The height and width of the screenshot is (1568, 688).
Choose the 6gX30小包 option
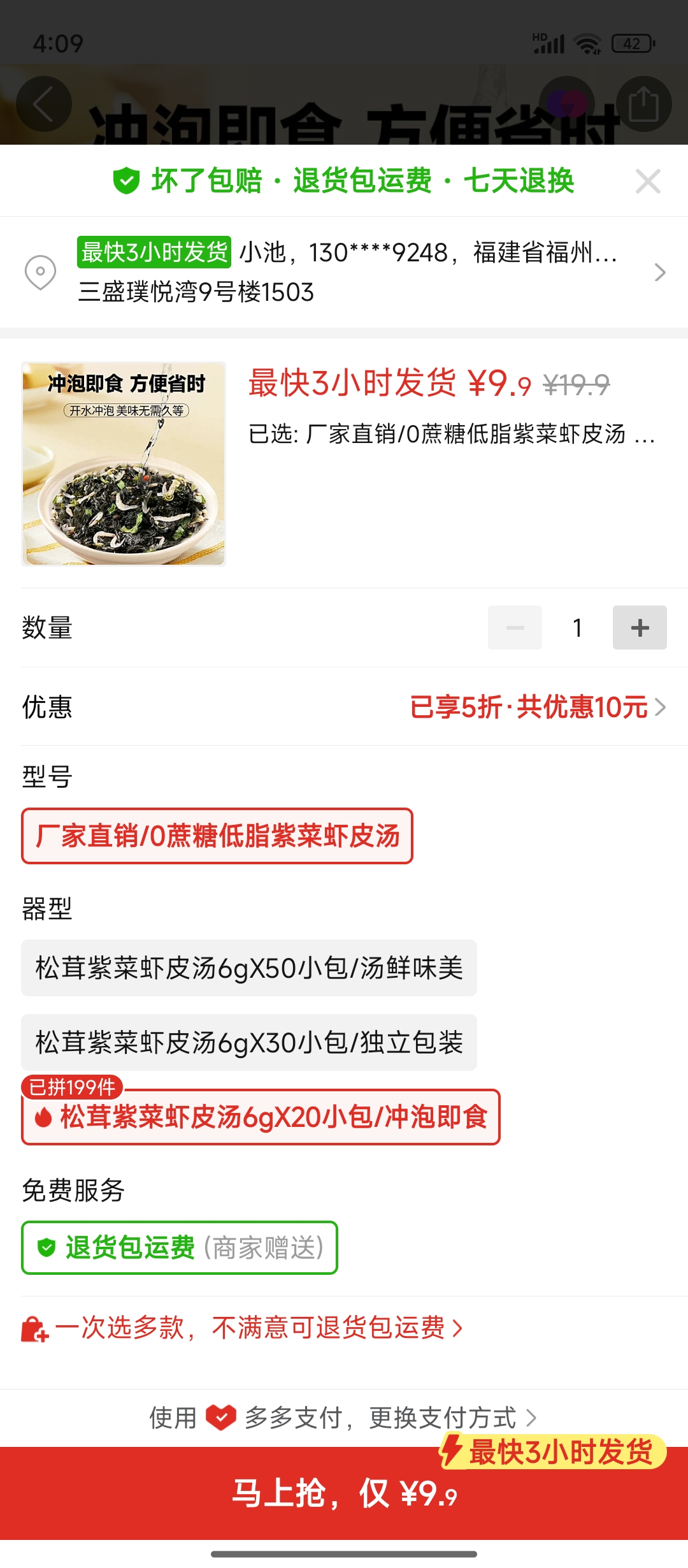point(249,1042)
